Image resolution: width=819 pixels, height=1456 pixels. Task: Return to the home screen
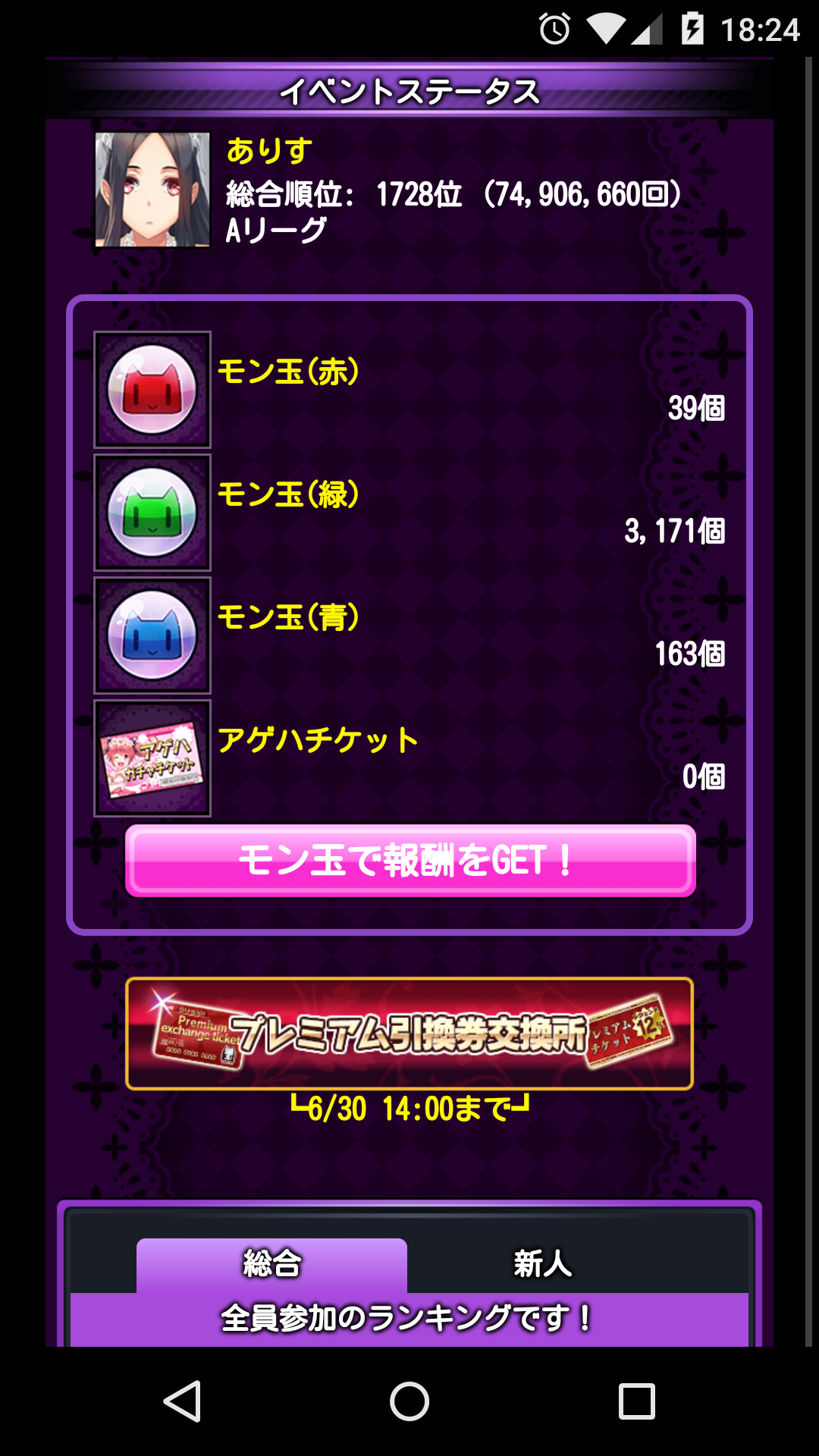click(409, 1401)
